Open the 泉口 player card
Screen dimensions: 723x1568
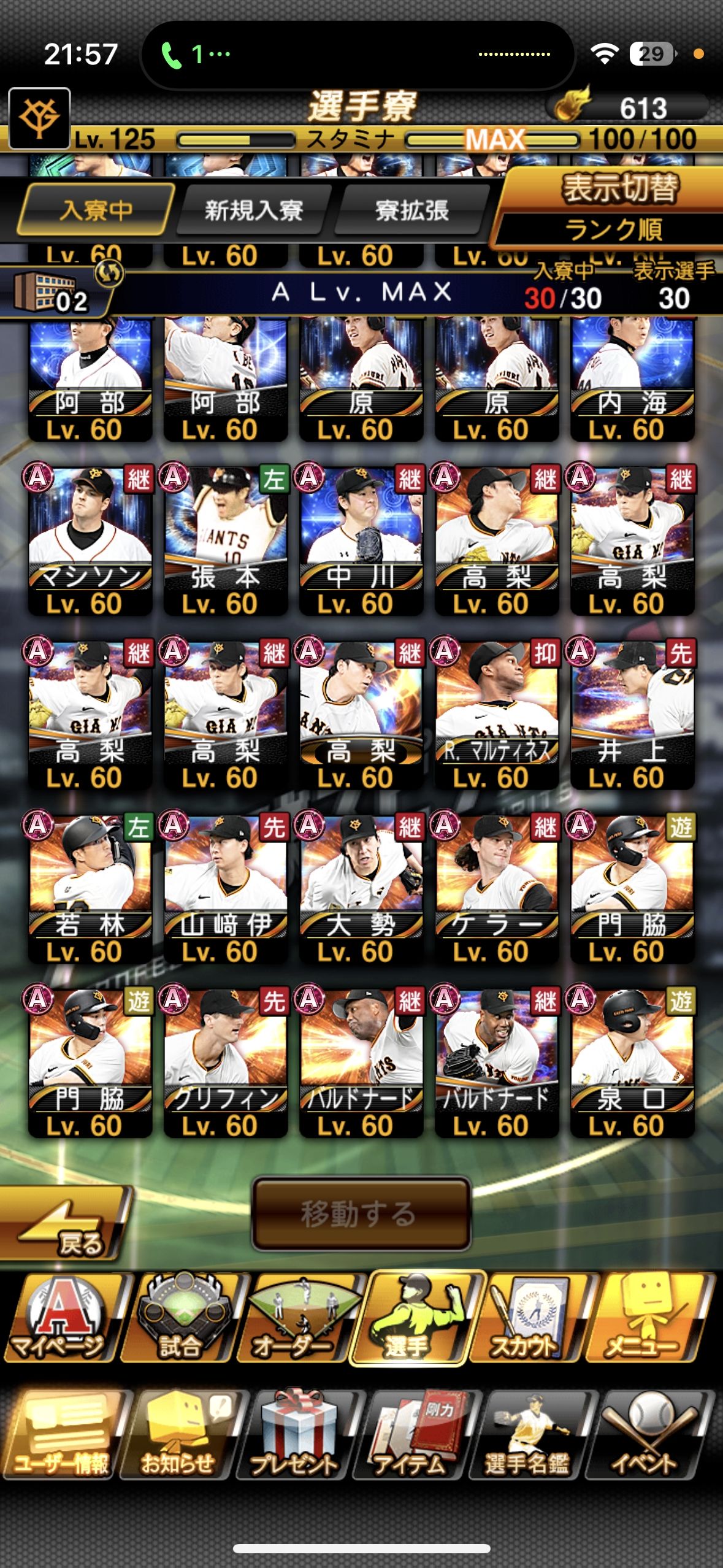coord(632,1063)
